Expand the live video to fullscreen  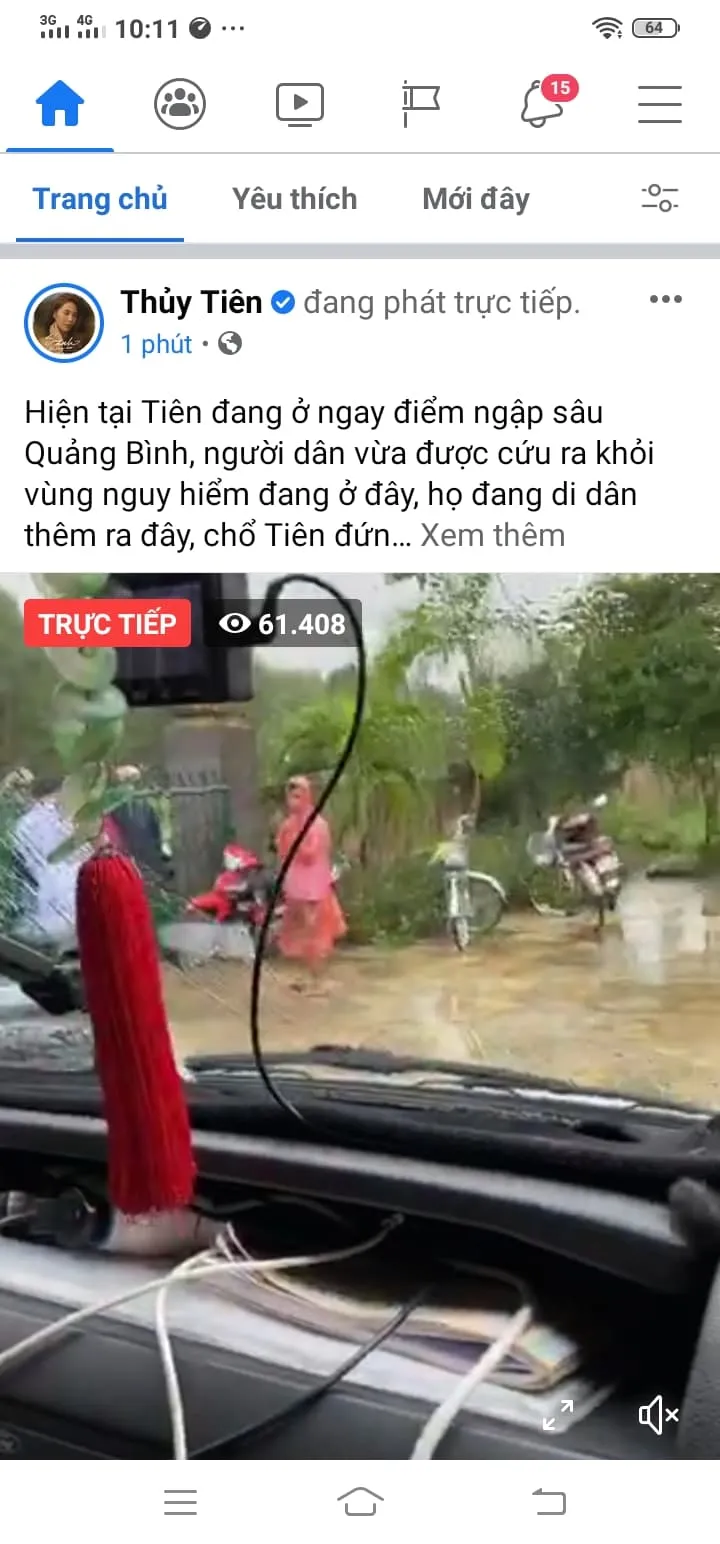click(558, 1414)
